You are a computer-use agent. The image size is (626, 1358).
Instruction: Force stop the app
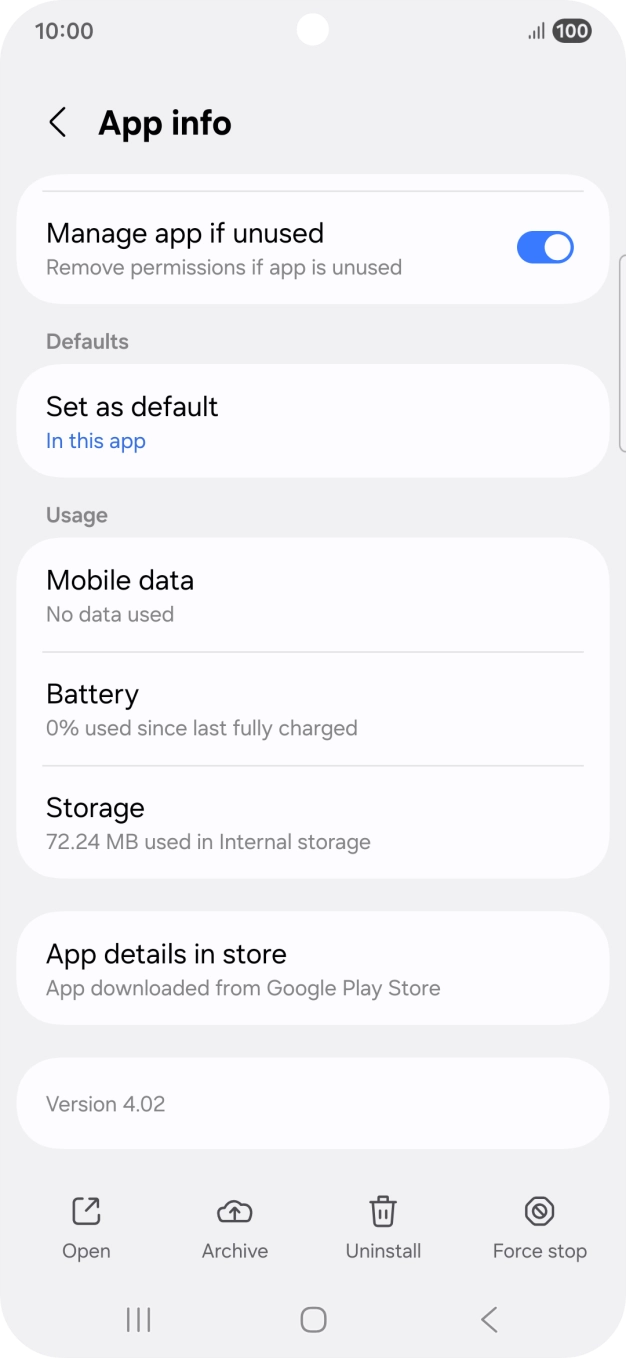pos(539,1227)
